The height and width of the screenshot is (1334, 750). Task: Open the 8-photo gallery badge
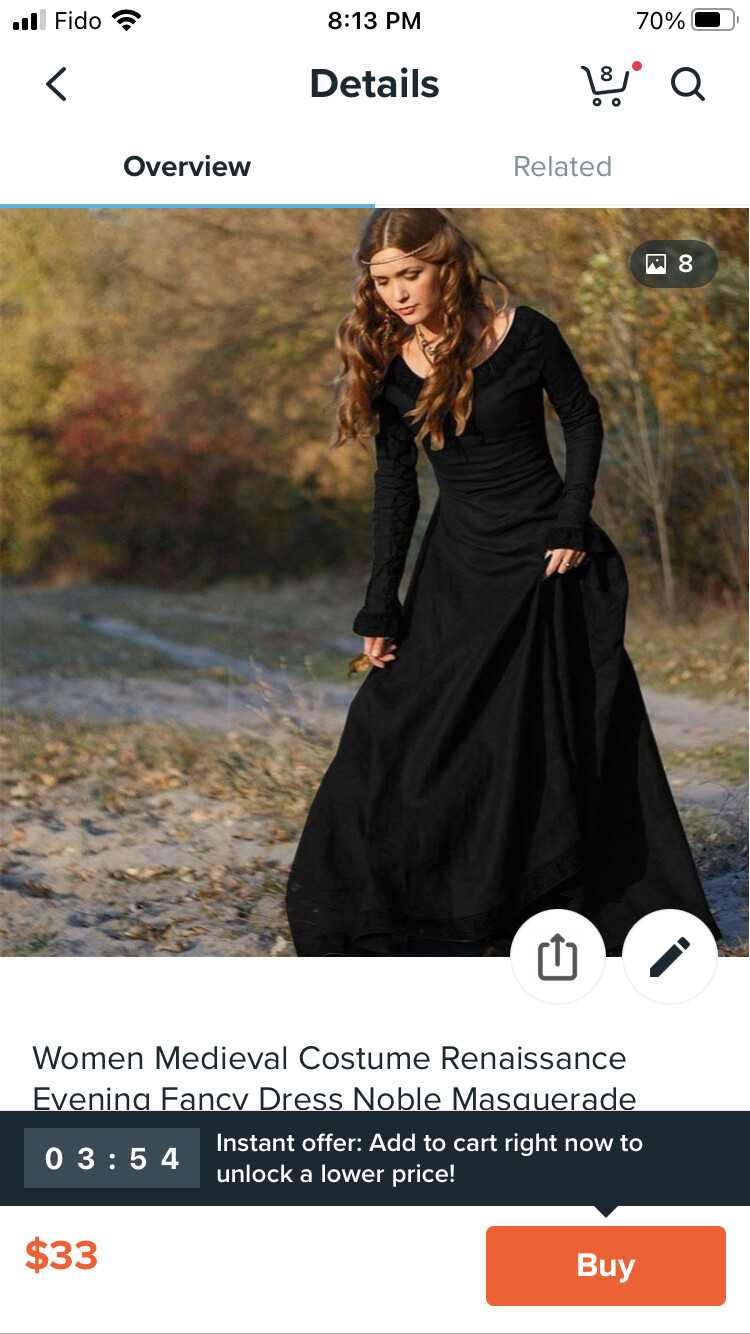673,264
